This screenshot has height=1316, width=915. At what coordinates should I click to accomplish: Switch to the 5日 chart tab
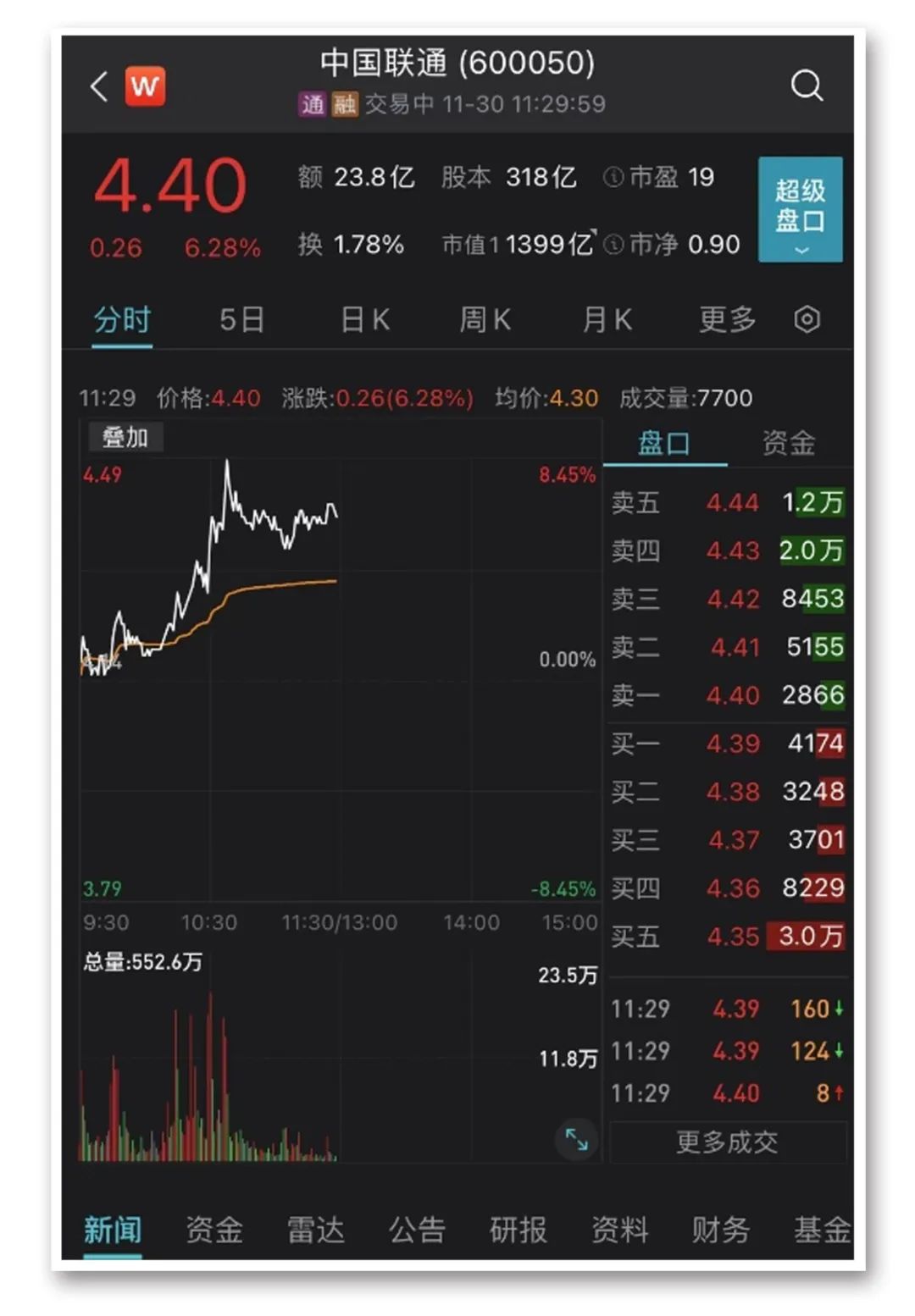[241, 320]
